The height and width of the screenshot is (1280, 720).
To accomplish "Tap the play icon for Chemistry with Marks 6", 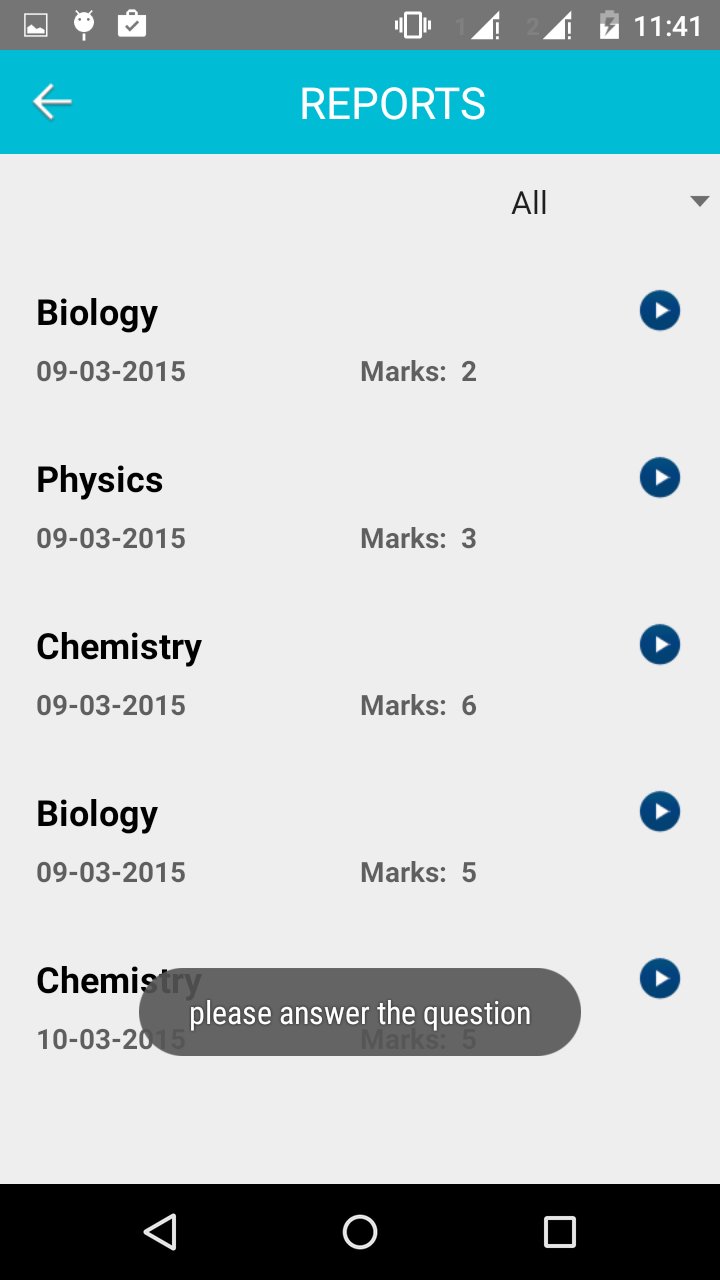I will (660, 645).
